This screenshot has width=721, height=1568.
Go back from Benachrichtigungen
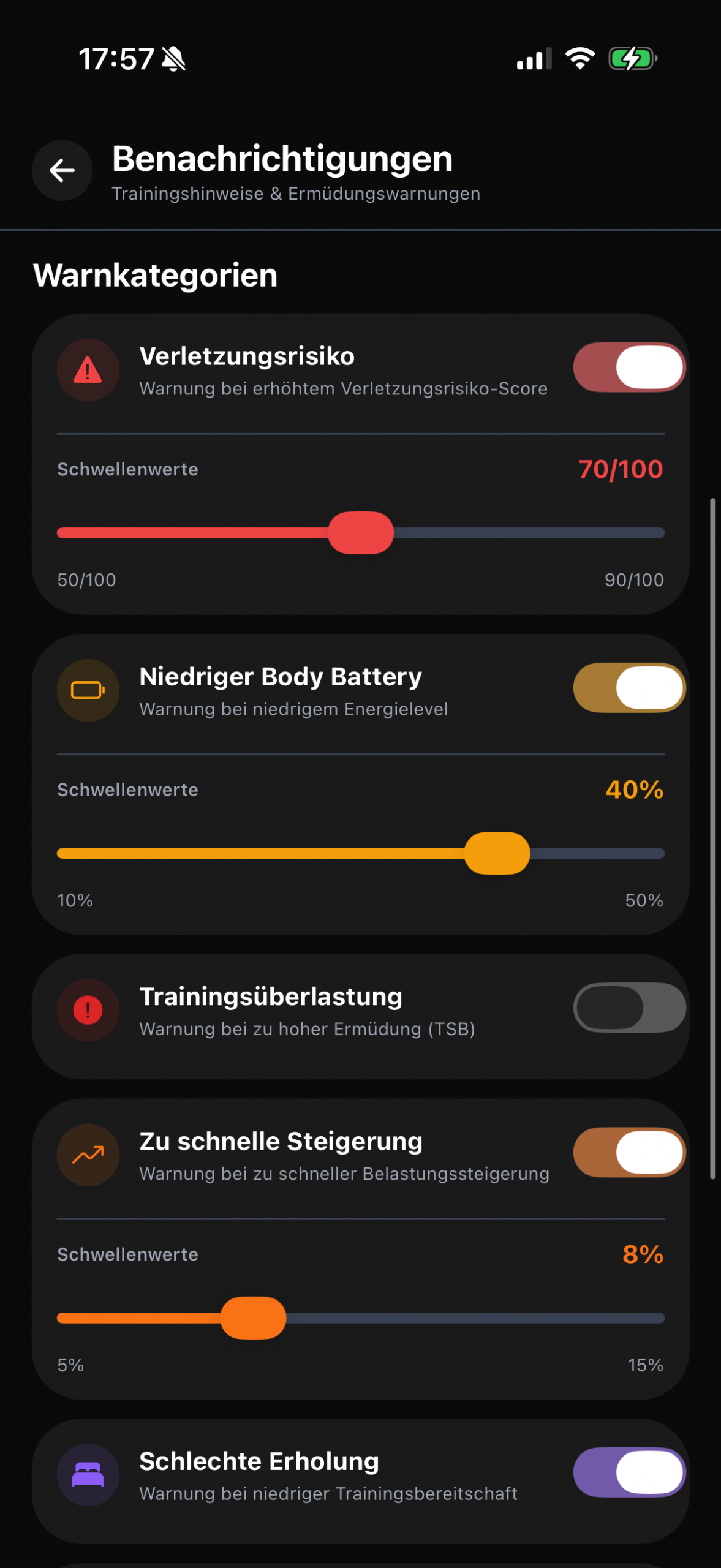coord(62,170)
